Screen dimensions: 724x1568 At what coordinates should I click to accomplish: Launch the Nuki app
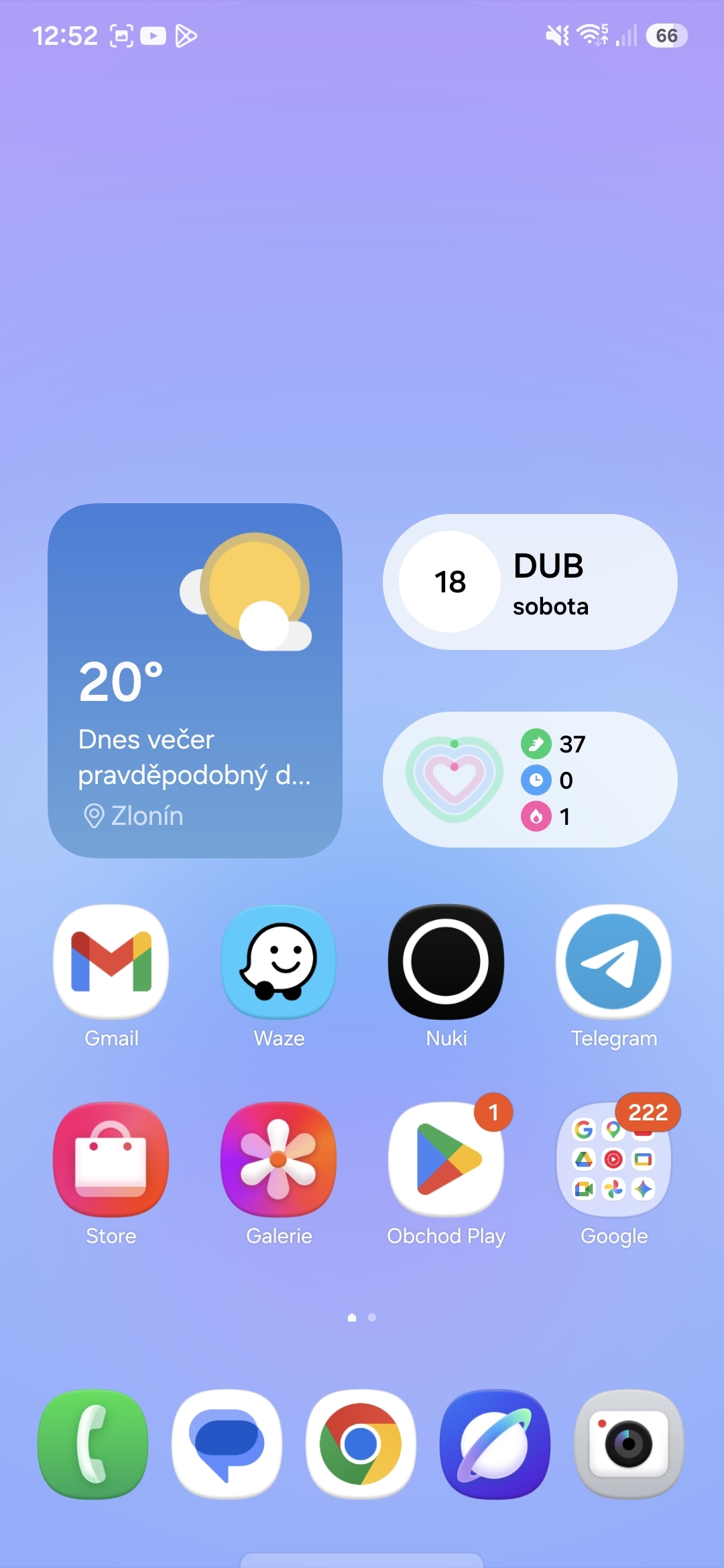(x=446, y=962)
